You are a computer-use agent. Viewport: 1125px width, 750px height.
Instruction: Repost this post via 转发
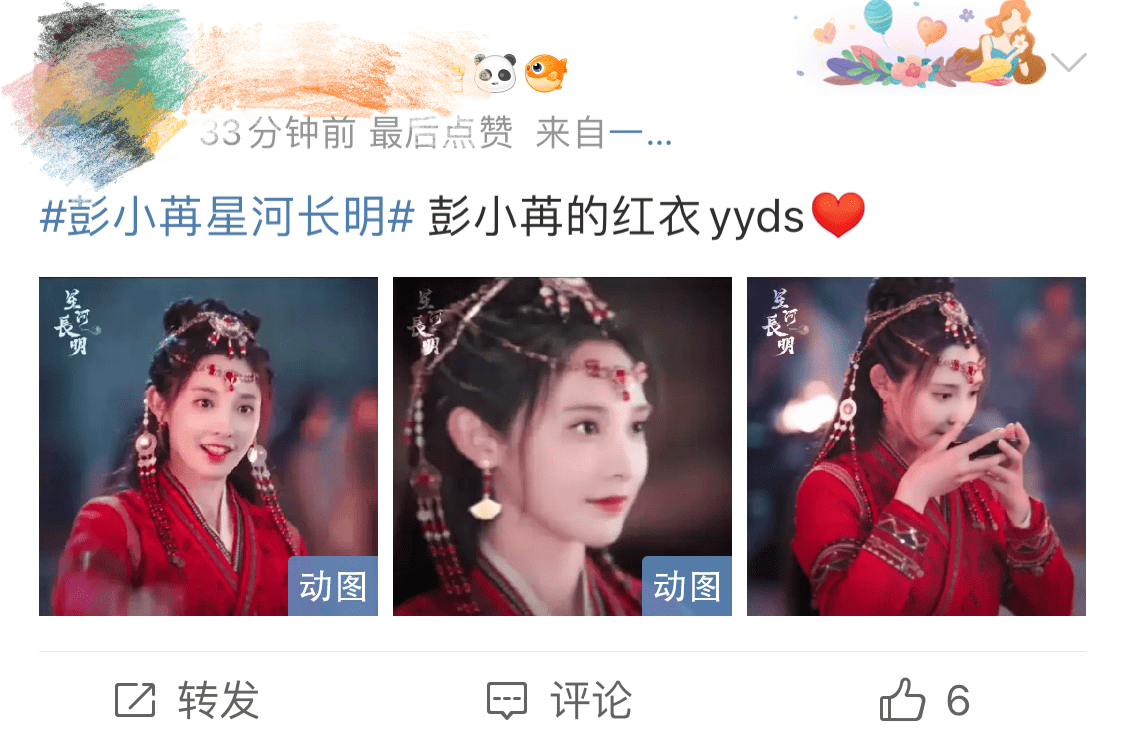pyautogui.click(x=188, y=700)
